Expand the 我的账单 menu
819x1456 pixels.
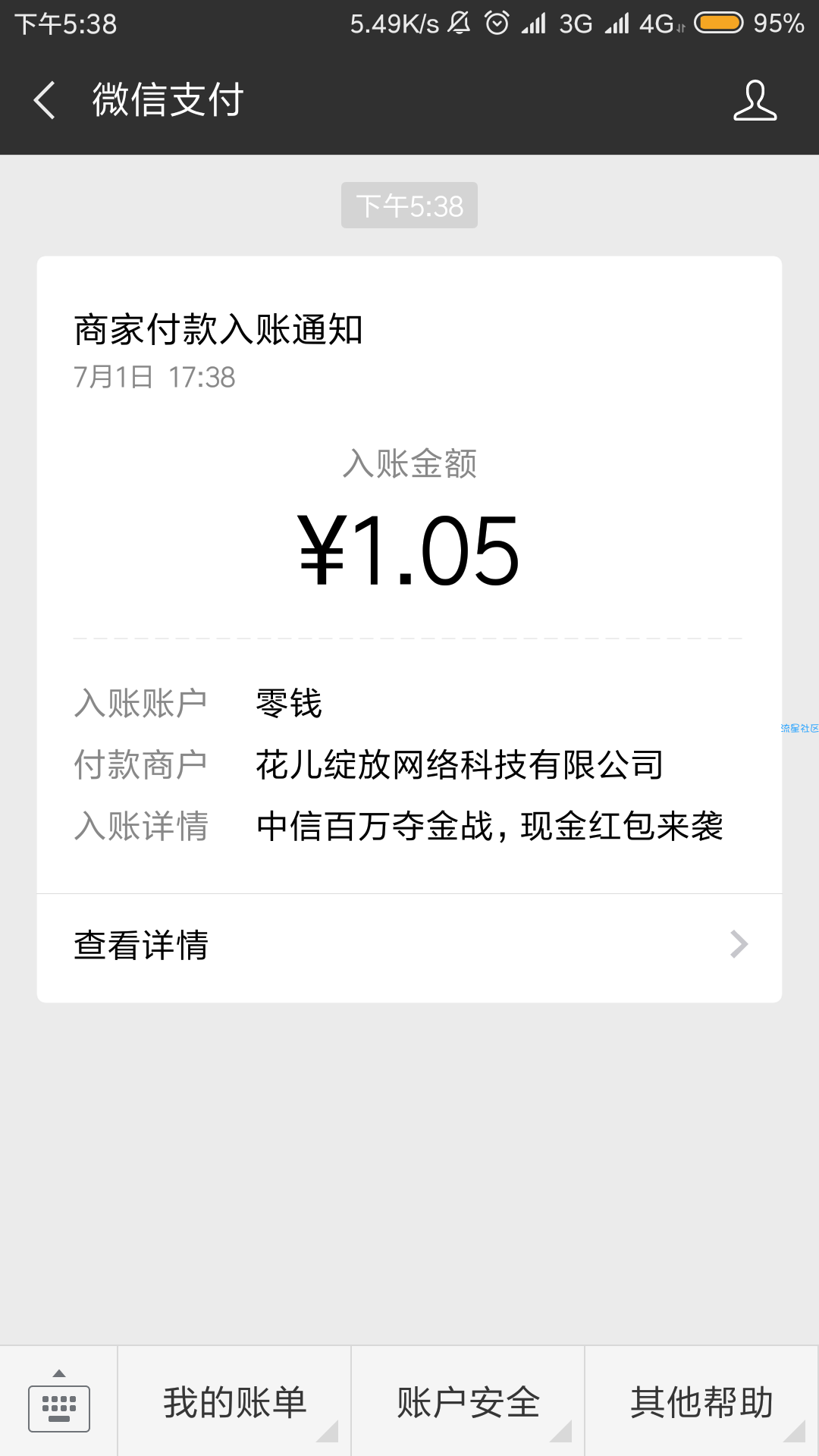[234, 1401]
